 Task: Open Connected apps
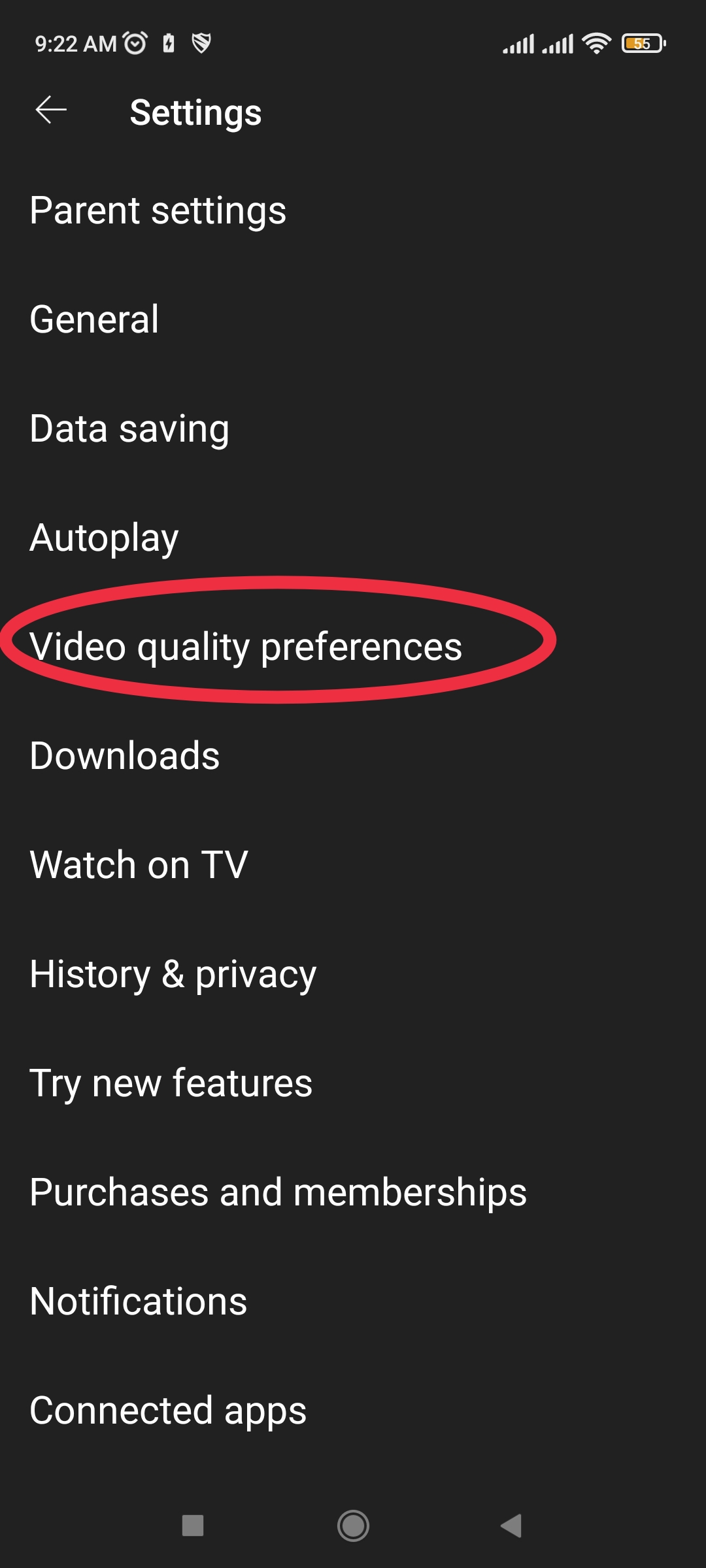click(x=167, y=1411)
